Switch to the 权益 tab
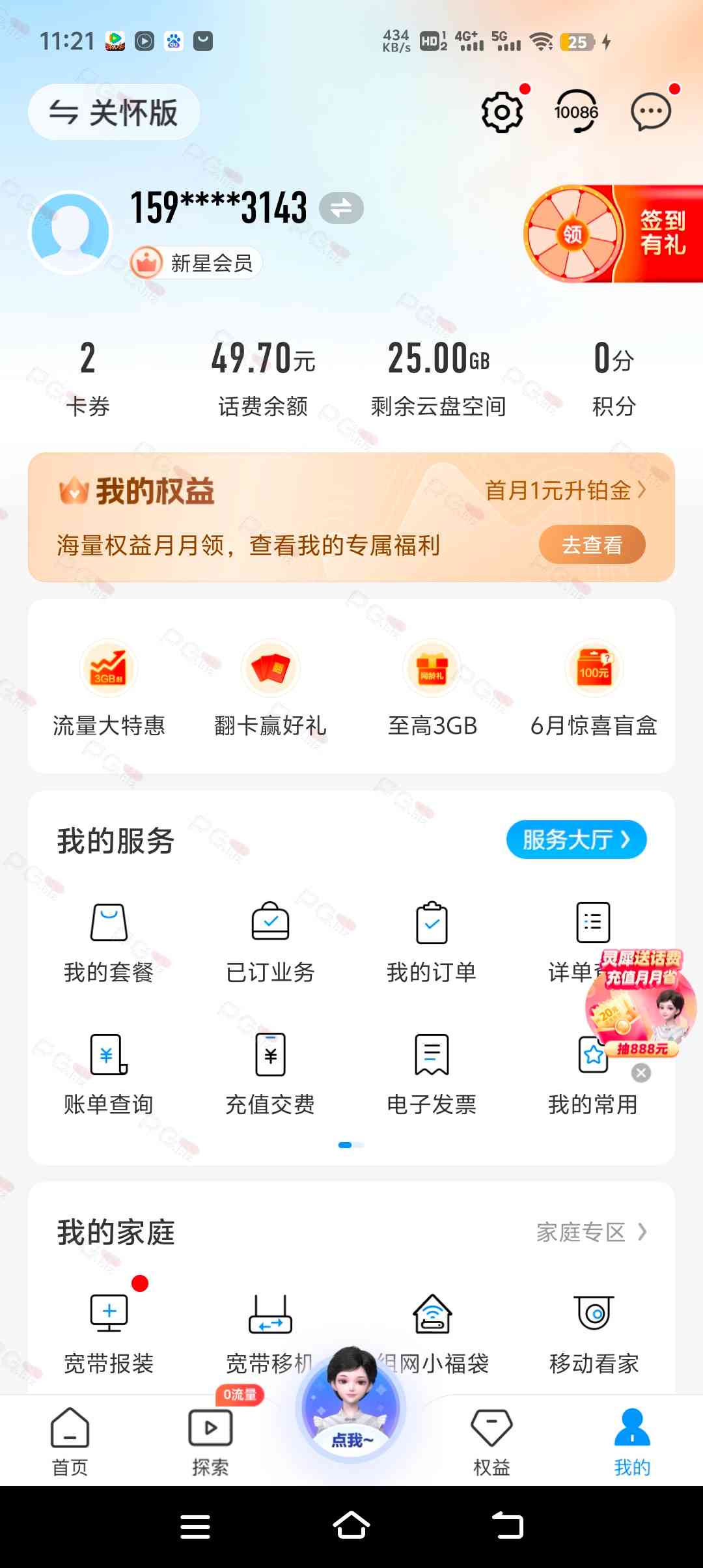Image resolution: width=703 pixels, height=1568 pixels. 491,1442
